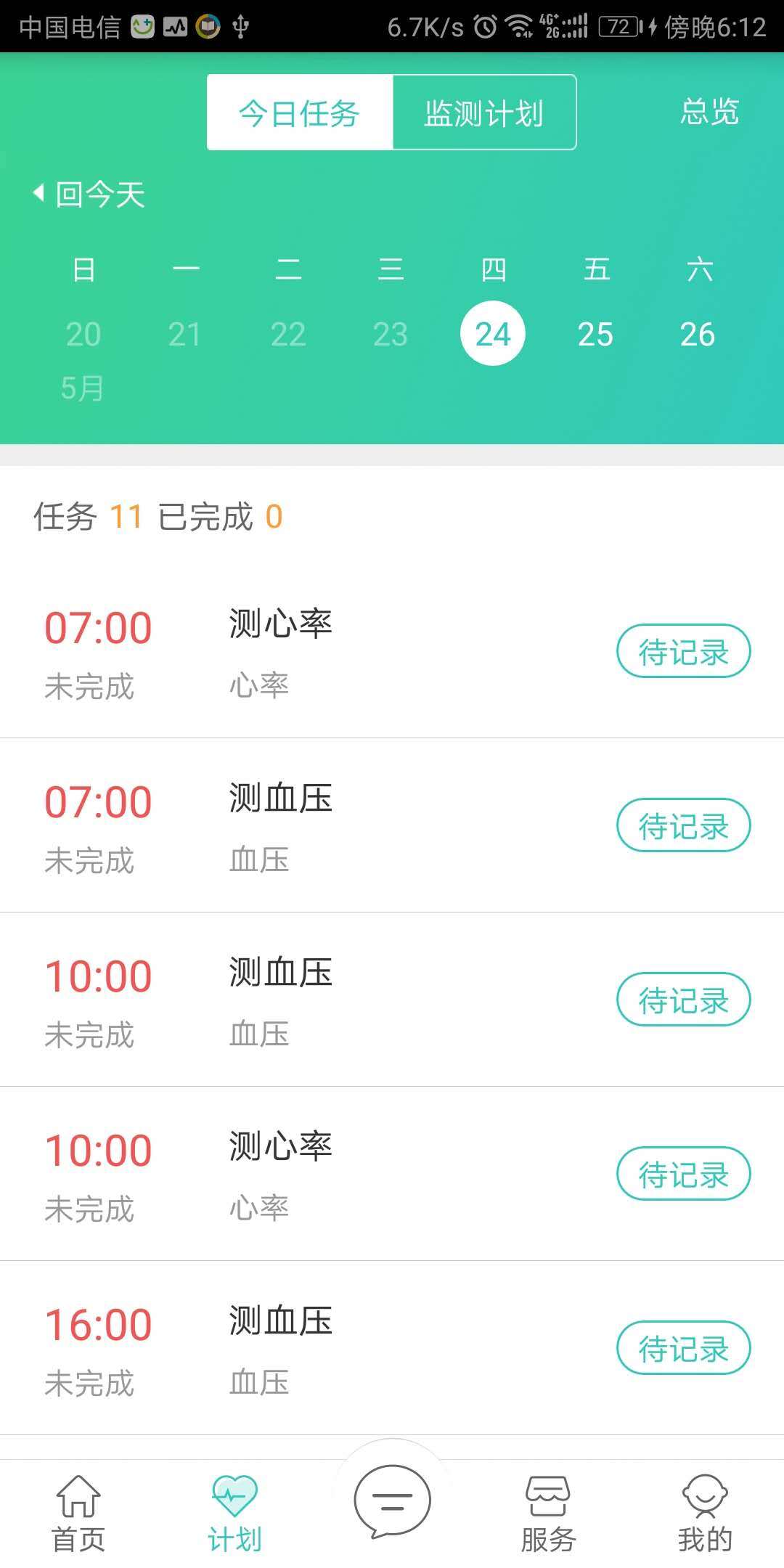Tap 待记录 for the 07:00 测血压 task
Image resolution: width=784 pixels, height=1568 pixels.
(683, 825)
